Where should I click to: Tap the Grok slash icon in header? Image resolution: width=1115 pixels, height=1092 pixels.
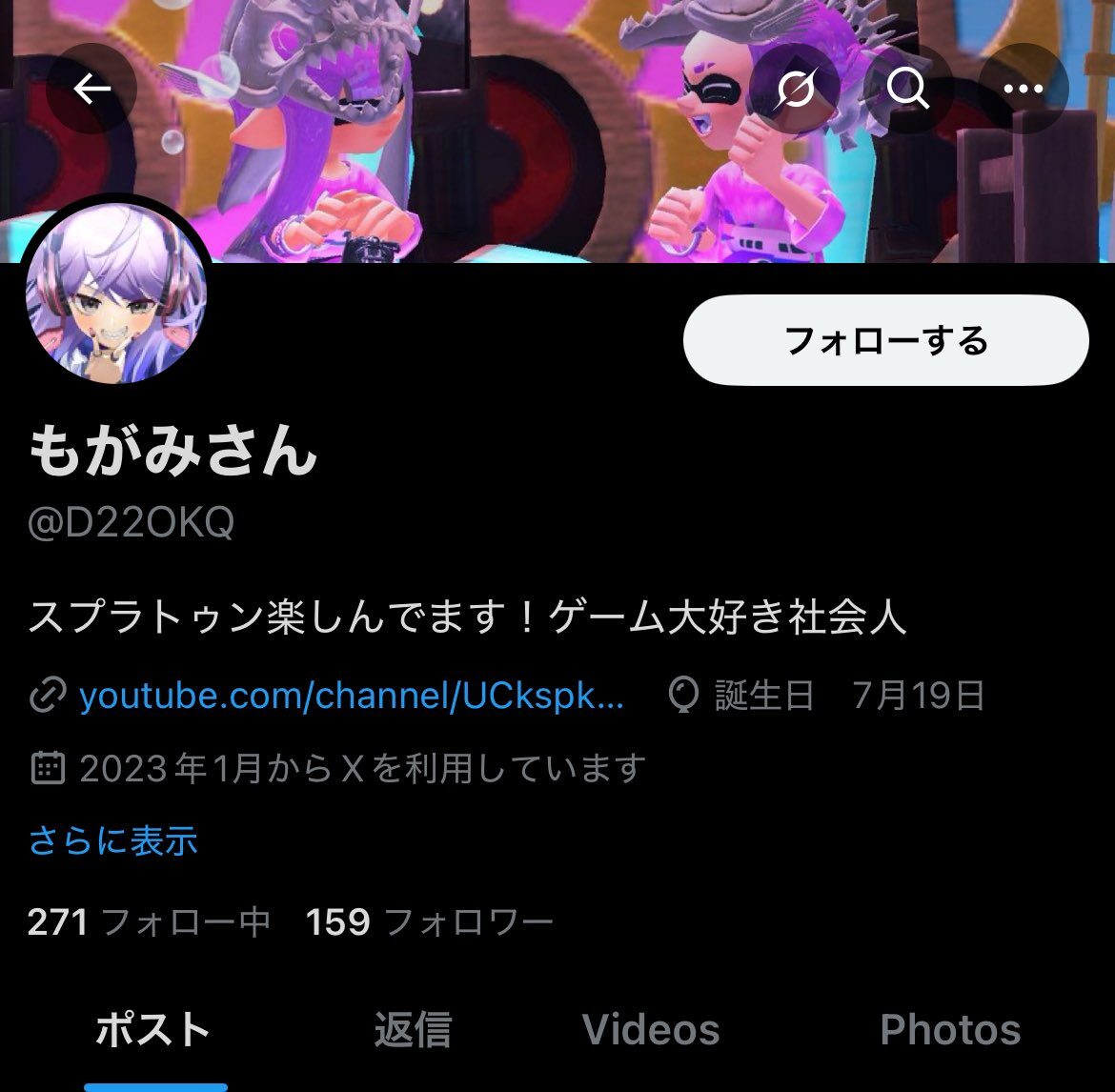click(x=795, y=90)
